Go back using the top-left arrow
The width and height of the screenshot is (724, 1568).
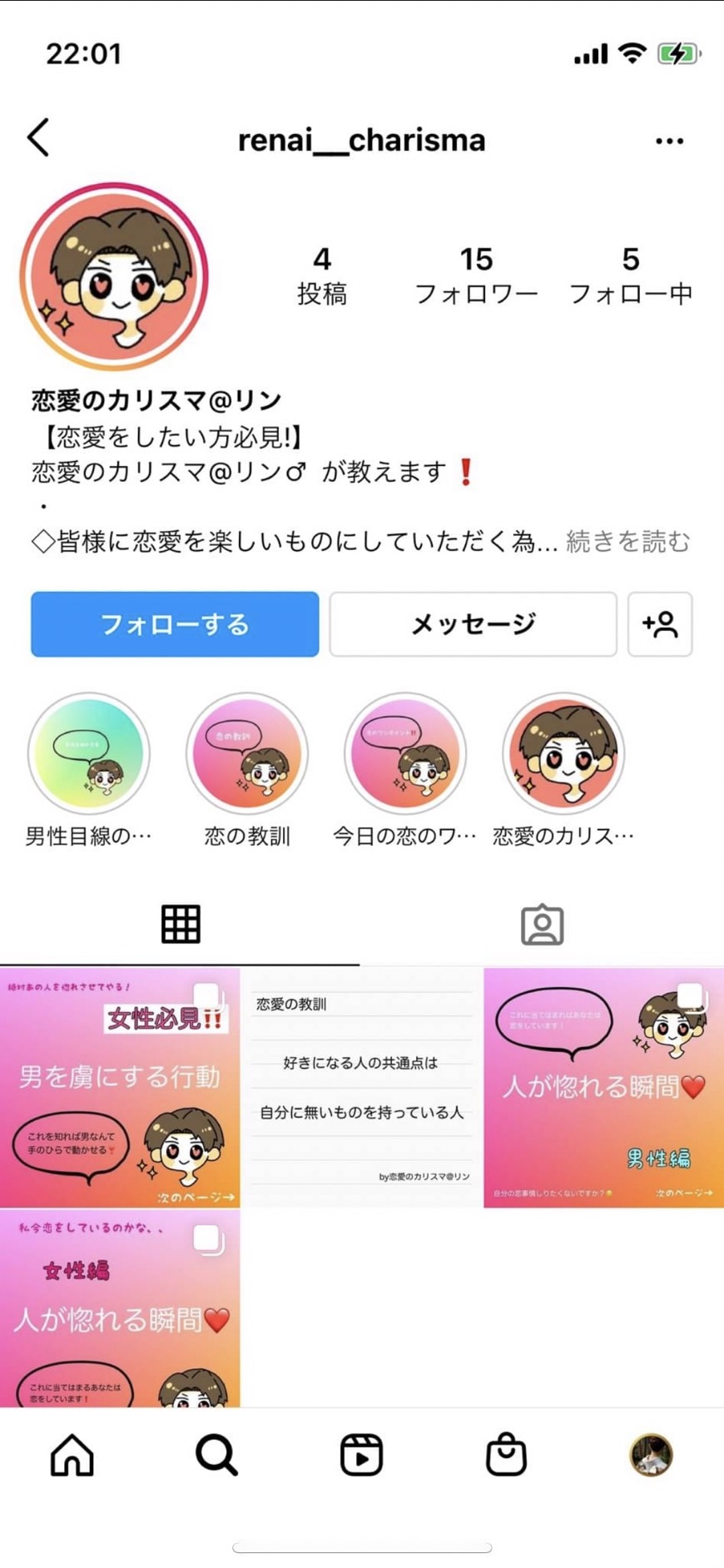38,137
